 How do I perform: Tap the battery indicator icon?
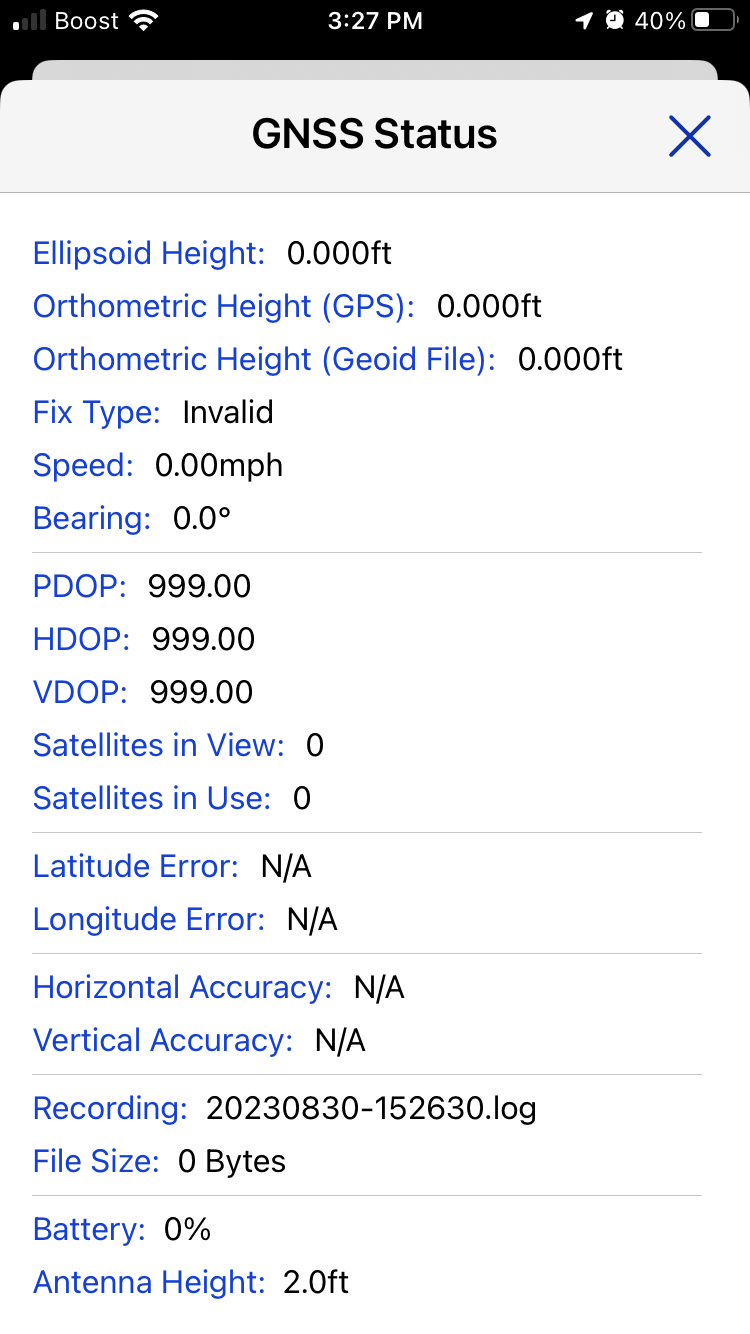pyautogui.click(x=713, y=19)
